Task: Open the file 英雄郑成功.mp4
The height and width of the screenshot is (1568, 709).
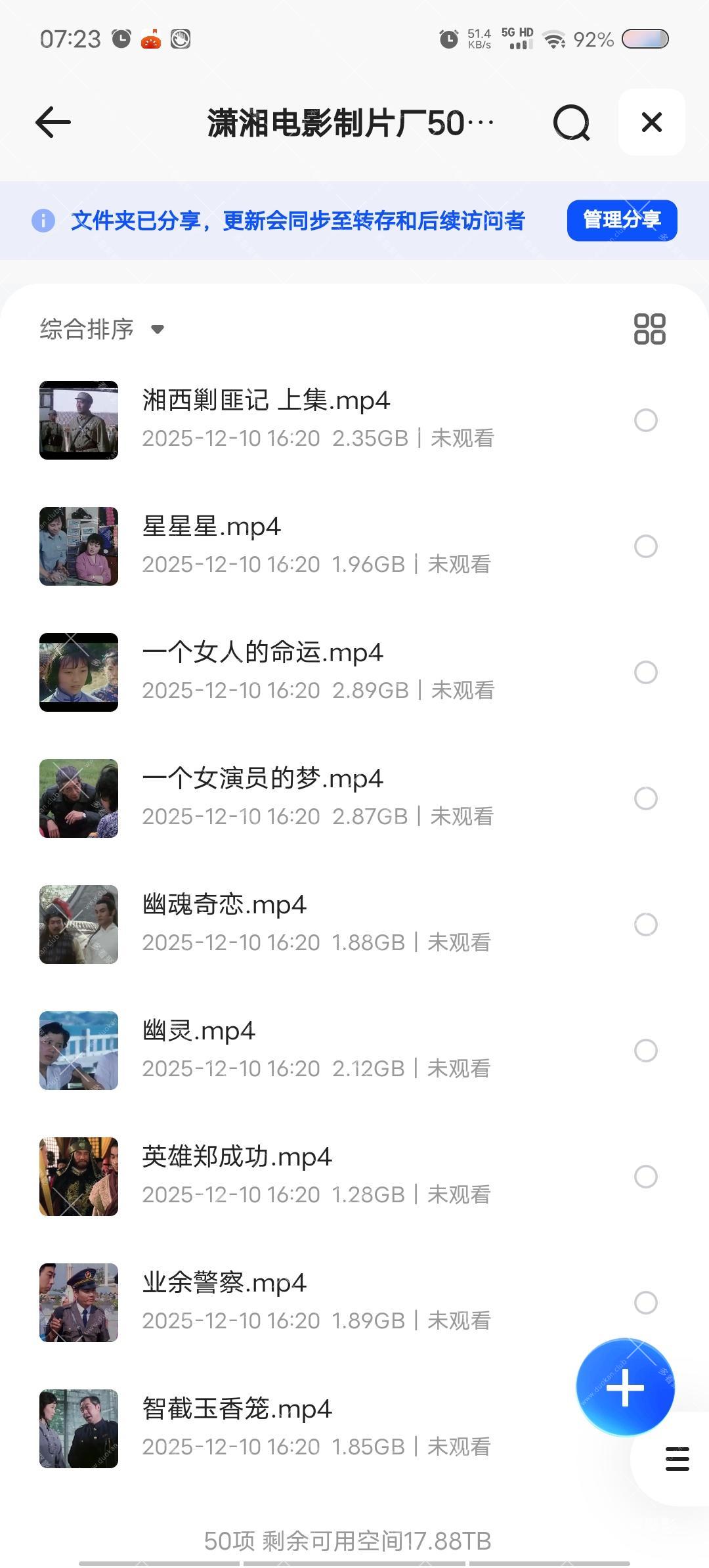Action: coord(238,1157)
